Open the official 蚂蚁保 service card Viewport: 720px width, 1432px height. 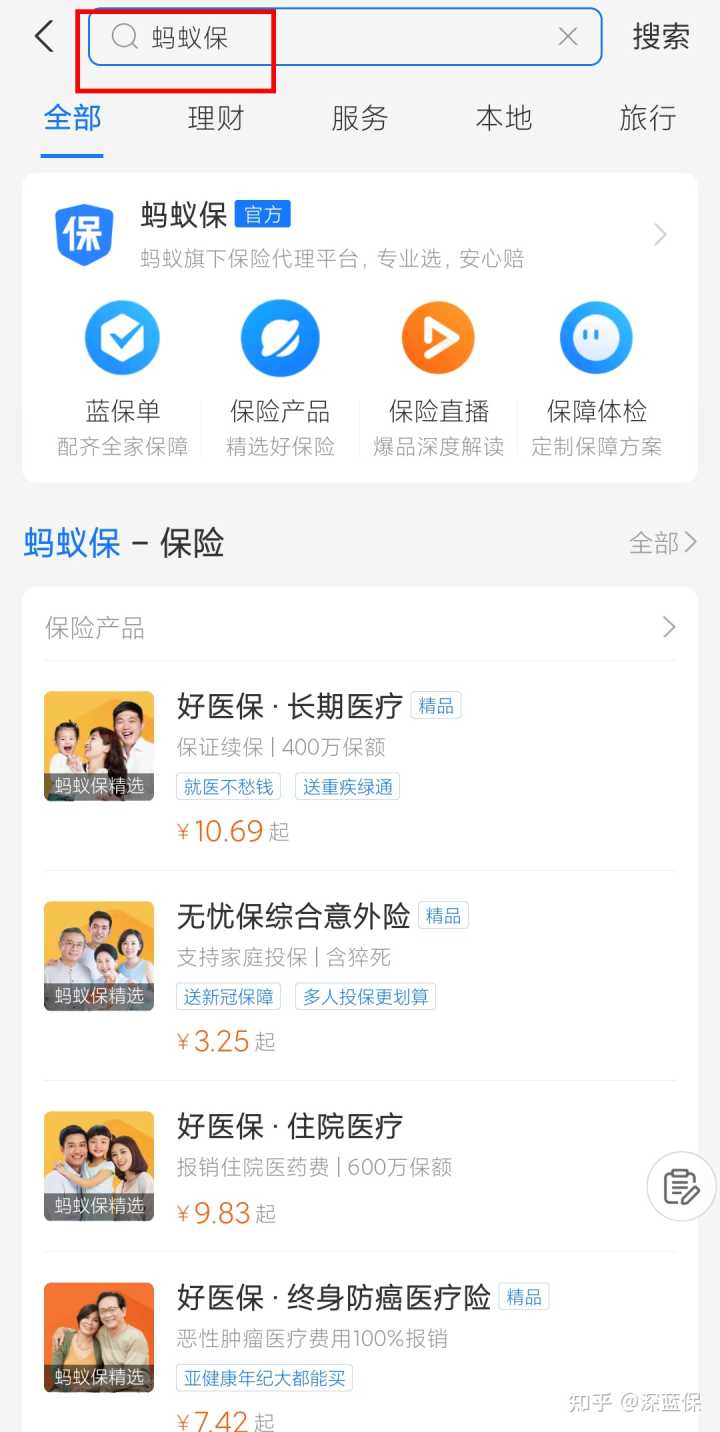pos(360,235)
